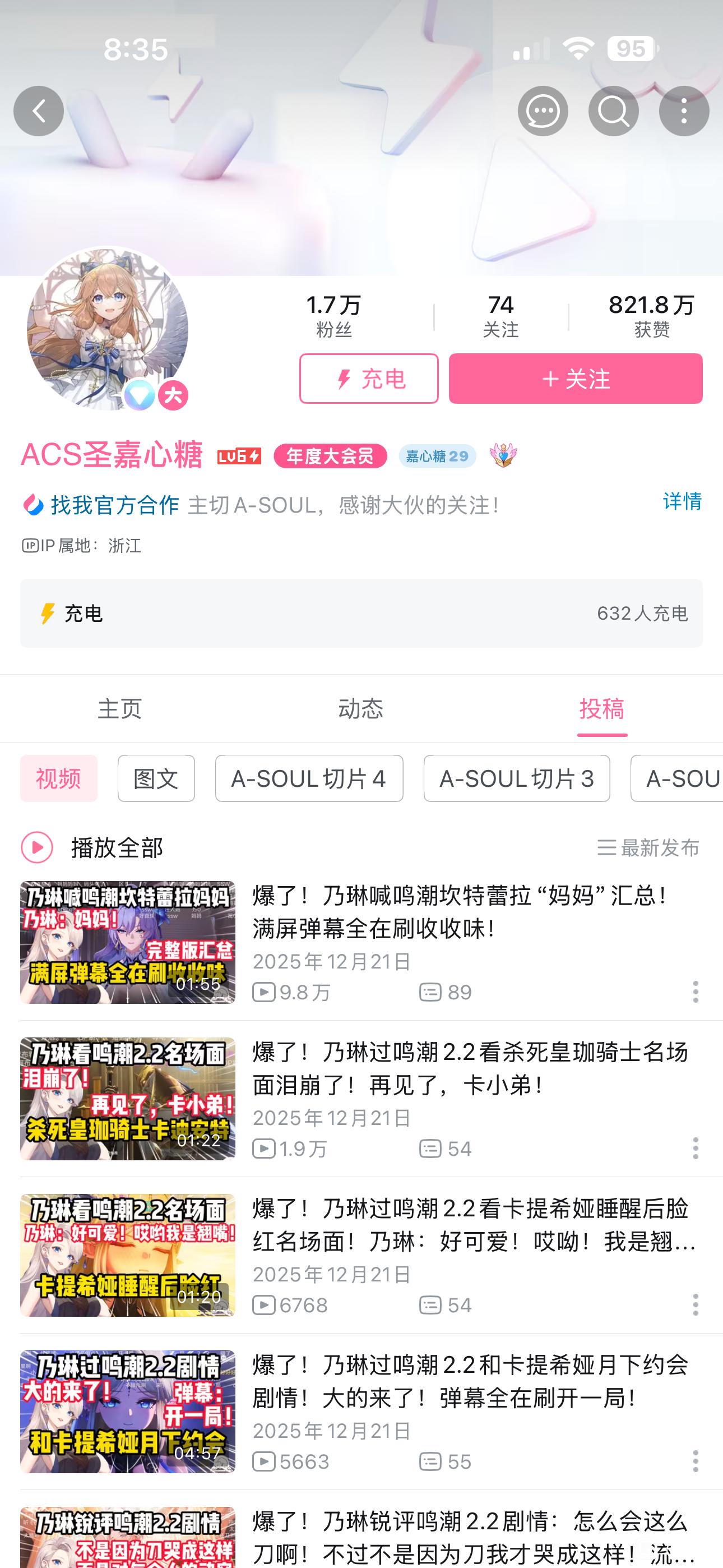Open the message chat bubble icon
723x1568 pixels.
click(x=543, y=111)
